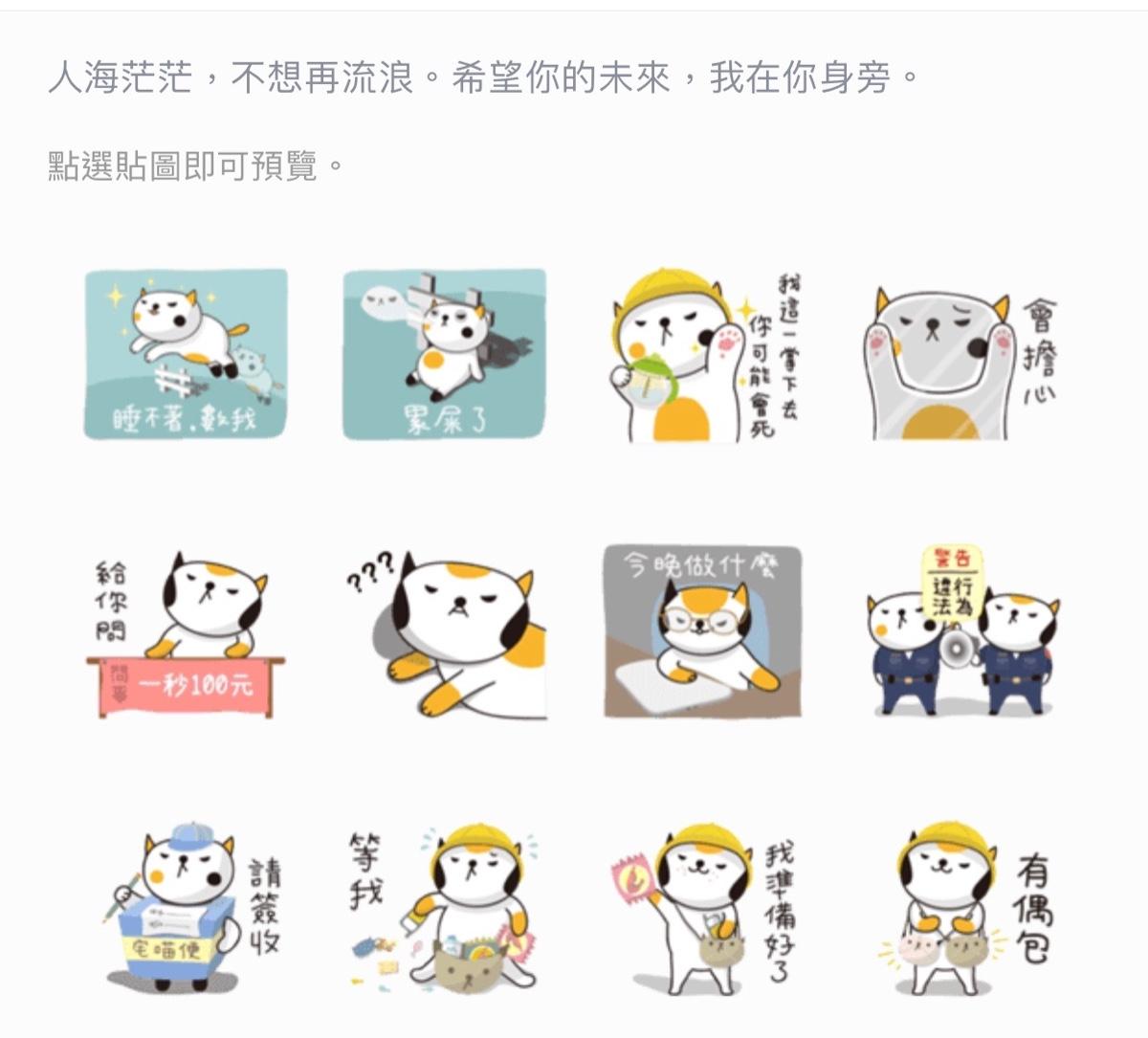
Task: Preview the '給你問 一秒100元' sticker
Action: click(x=186, y=632)
